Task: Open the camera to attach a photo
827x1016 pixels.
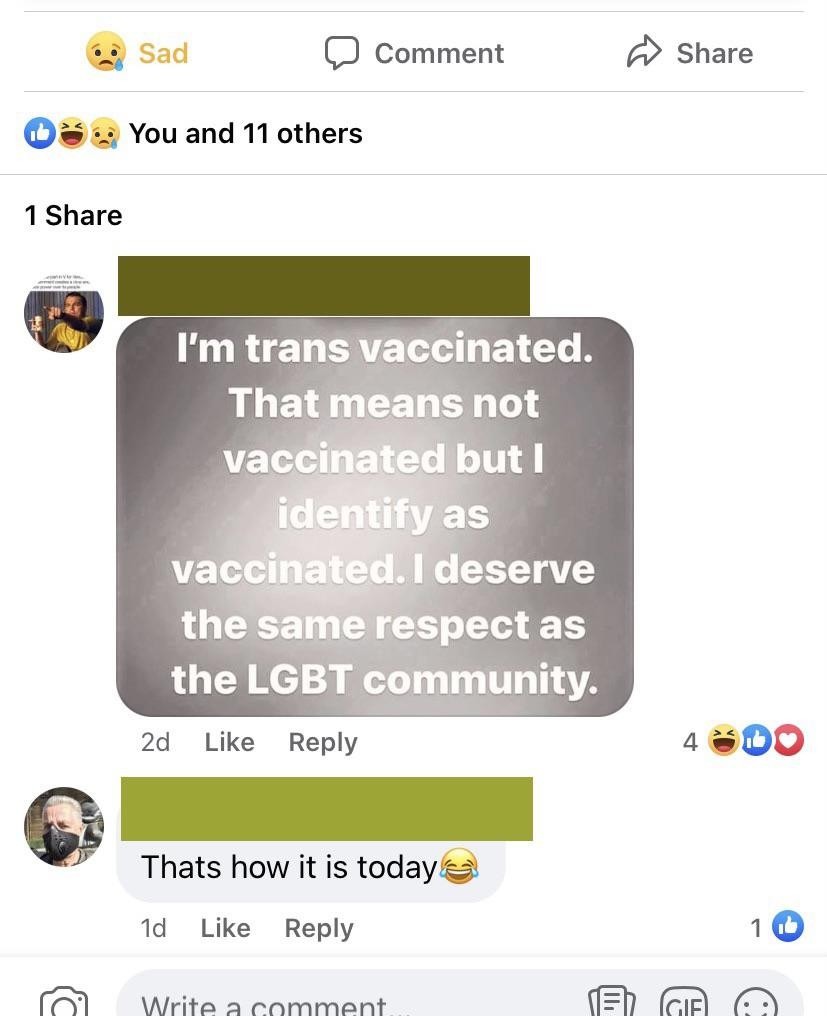Action: tap(64, 1003)
